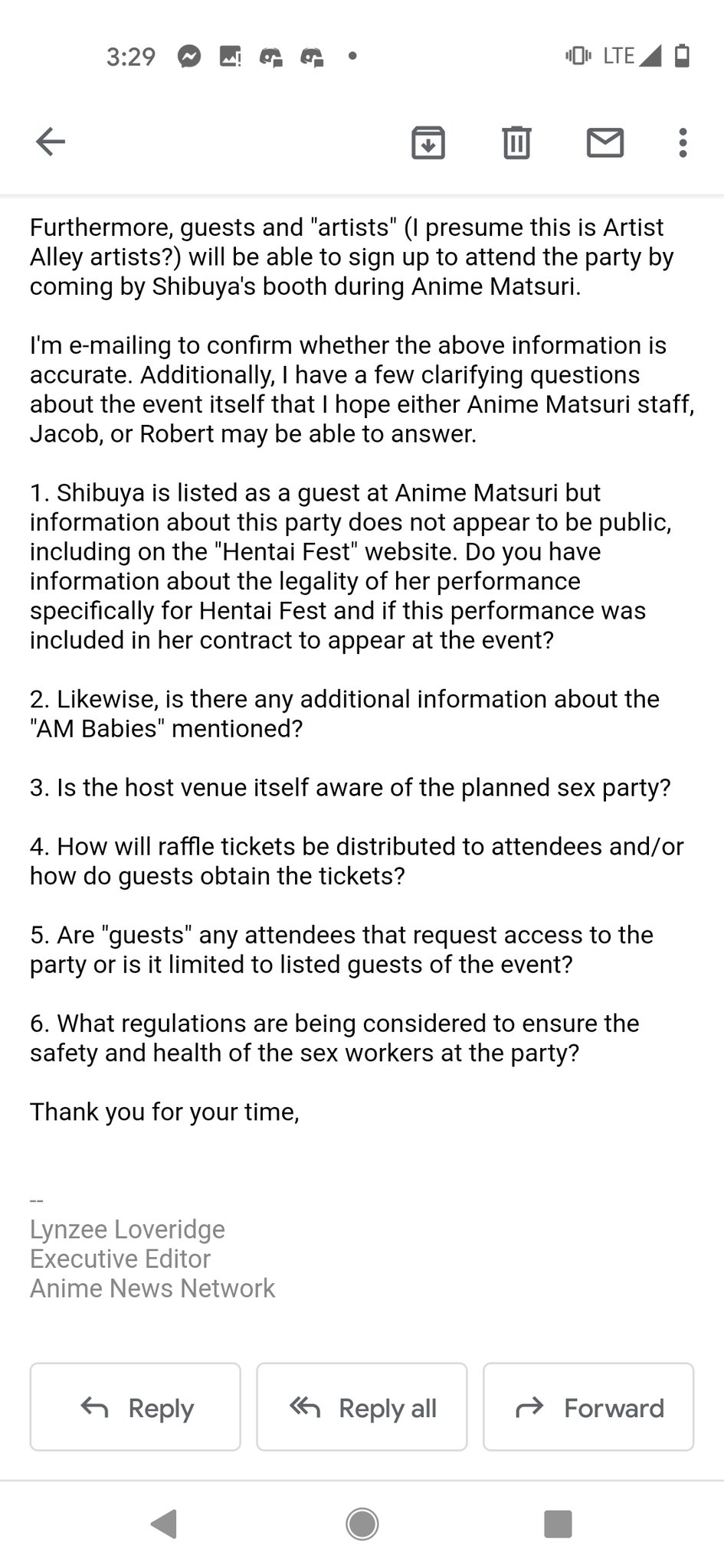Tap the system back triangle
Viewport: 724px width, 1568px height.
[165, 1524]
